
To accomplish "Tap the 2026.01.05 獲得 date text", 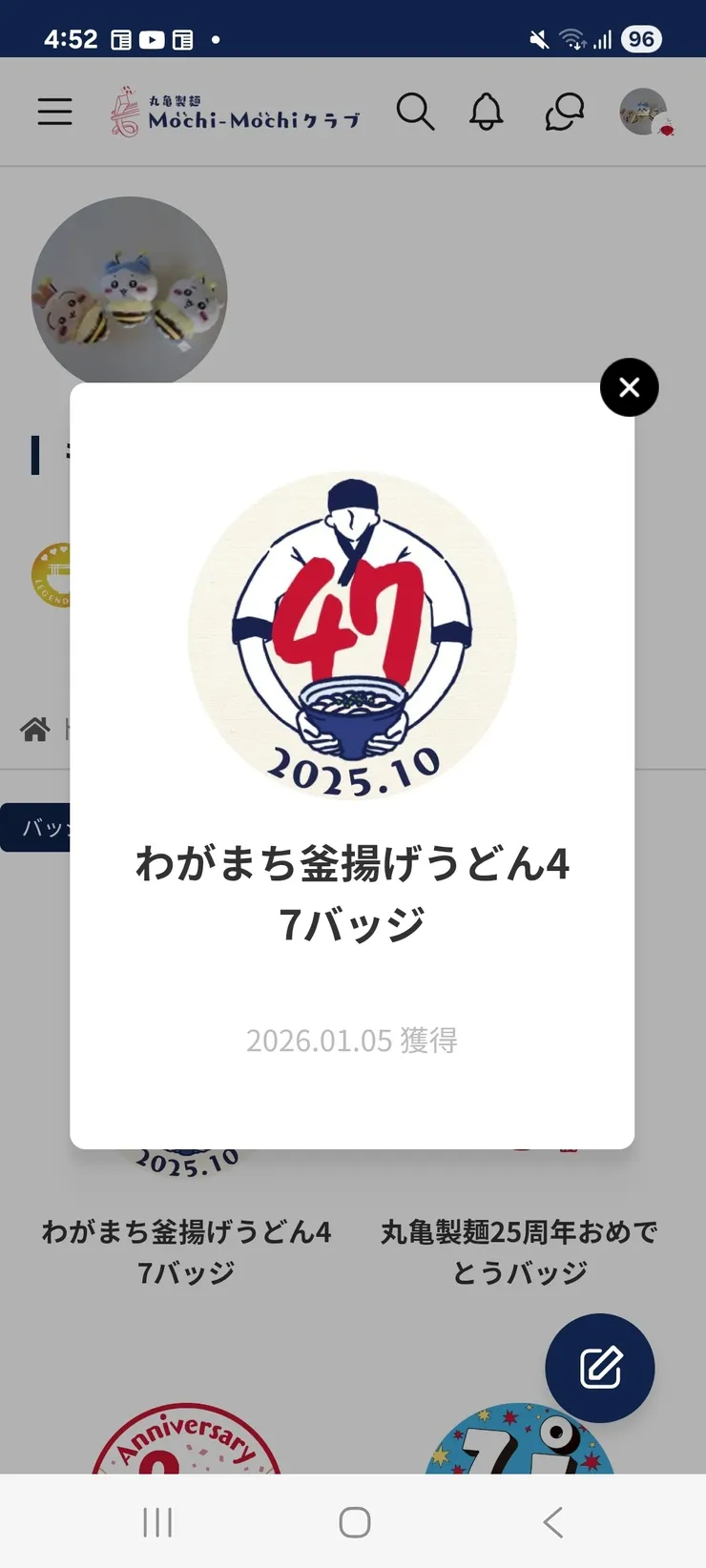I will 353,1042.
